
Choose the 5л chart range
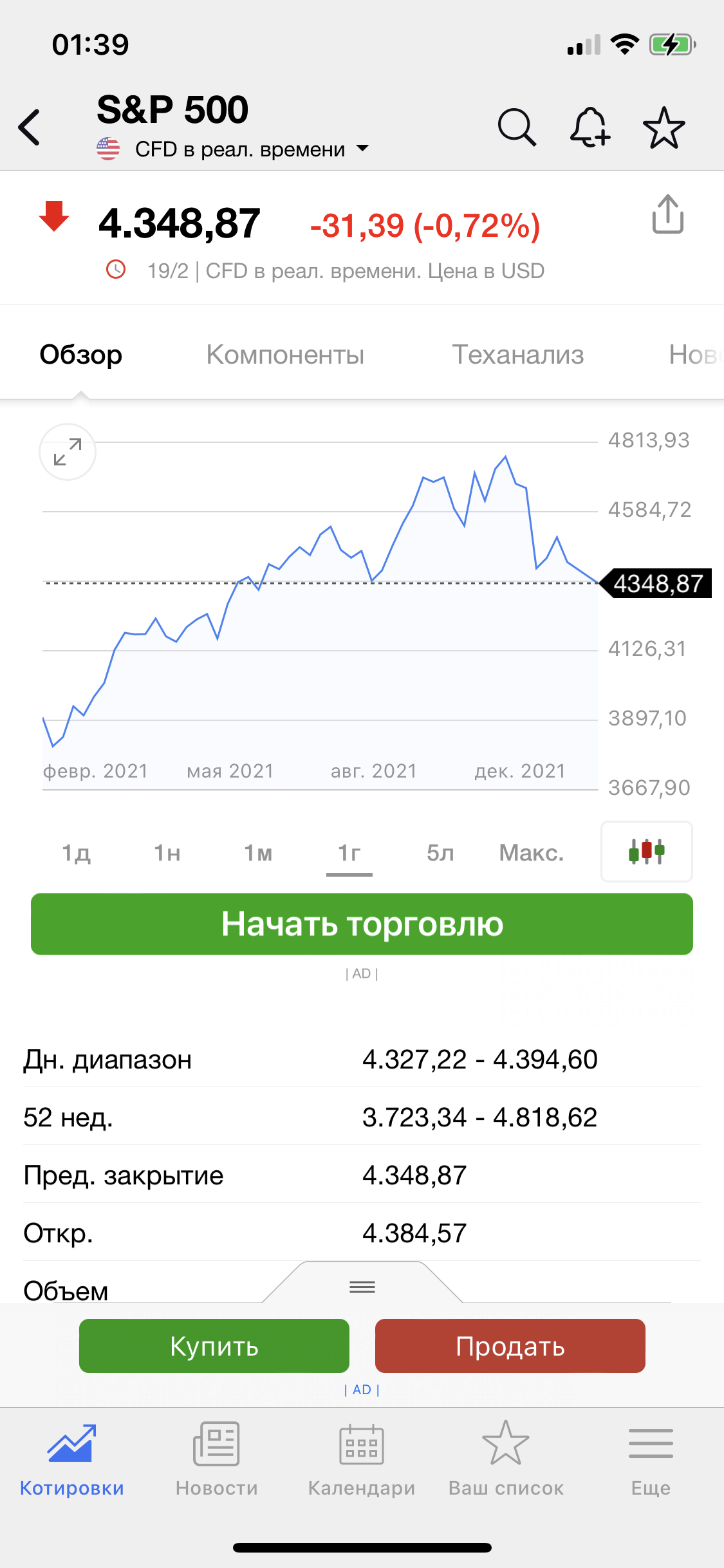(441, 853)
